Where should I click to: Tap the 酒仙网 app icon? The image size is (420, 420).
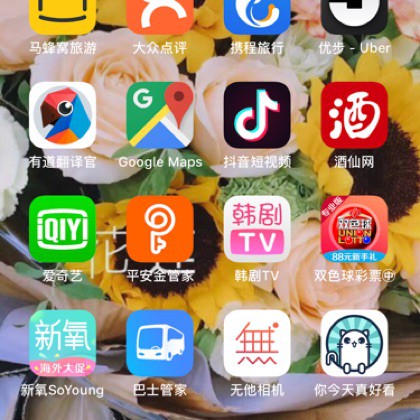(x=354, y=115)
